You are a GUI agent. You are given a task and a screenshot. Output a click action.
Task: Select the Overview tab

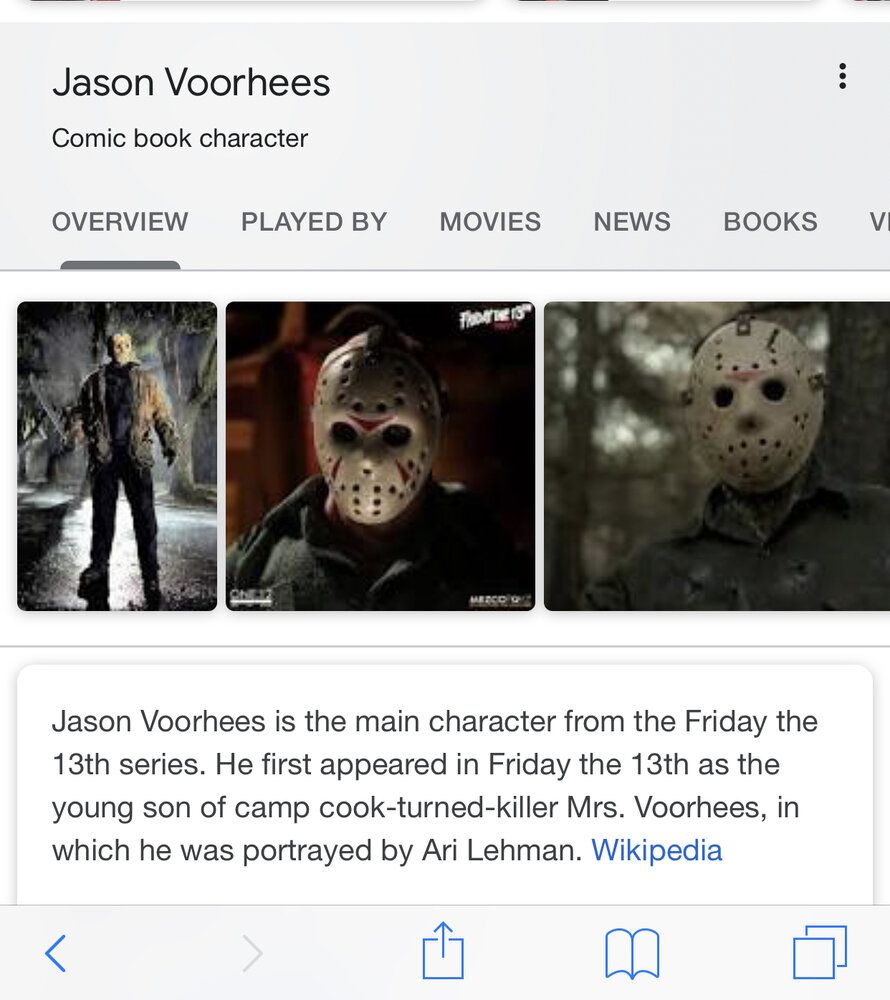pos(120,222)
